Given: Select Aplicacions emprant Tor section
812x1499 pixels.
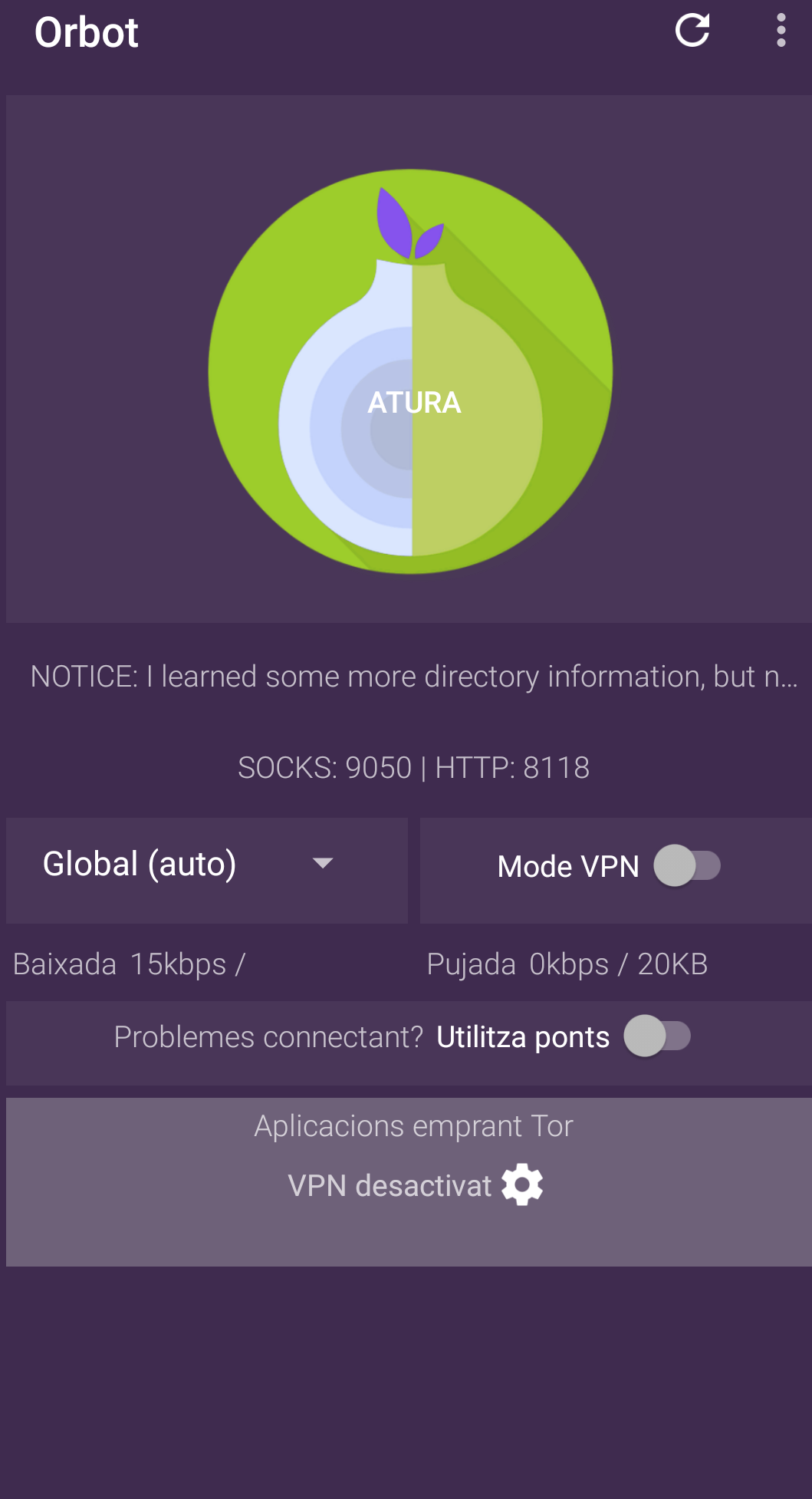Looking at the screenshot, I should point(413,1125).
